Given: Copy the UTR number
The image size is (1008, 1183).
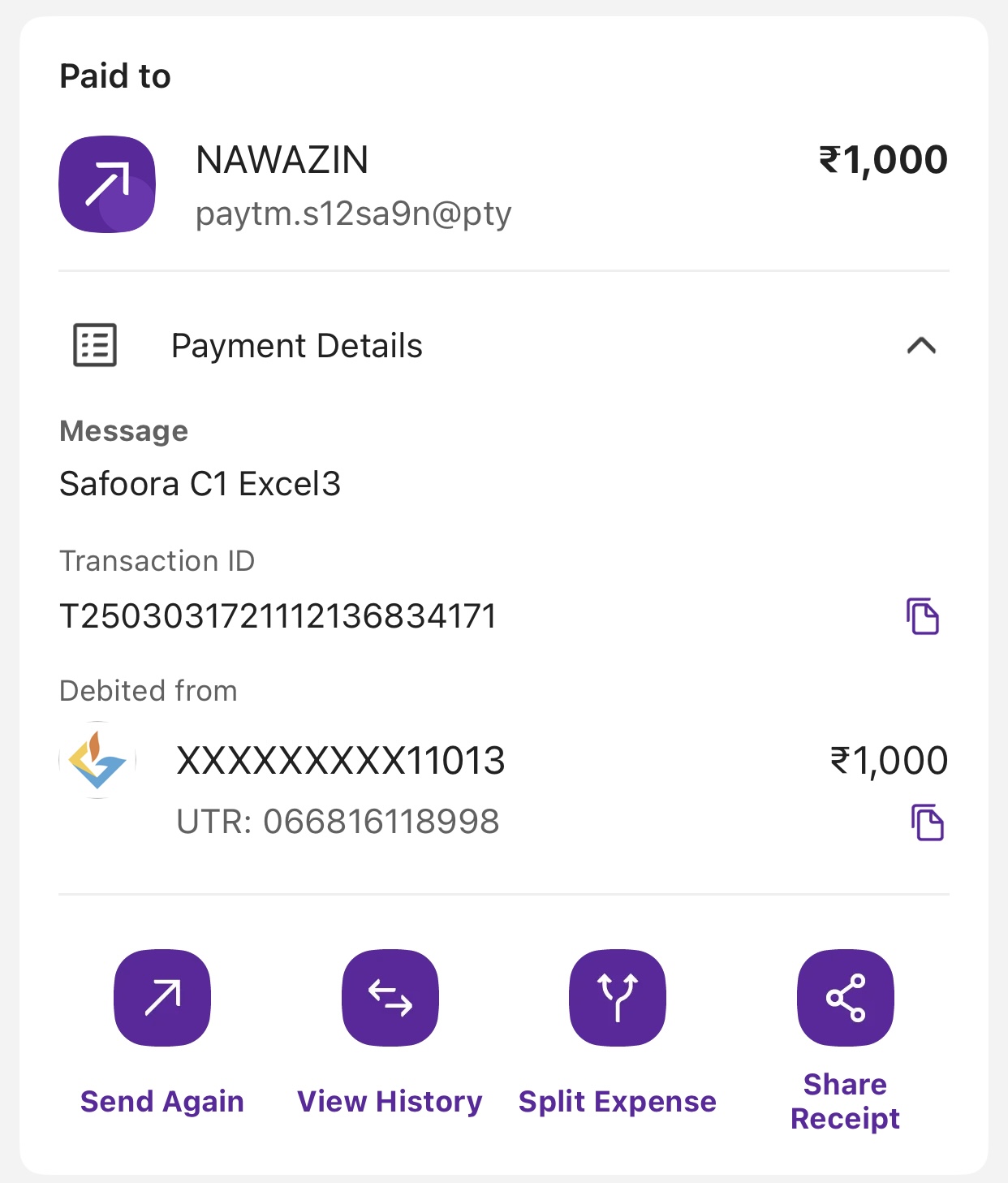Looking at the screenshot, I should (927, 822).
